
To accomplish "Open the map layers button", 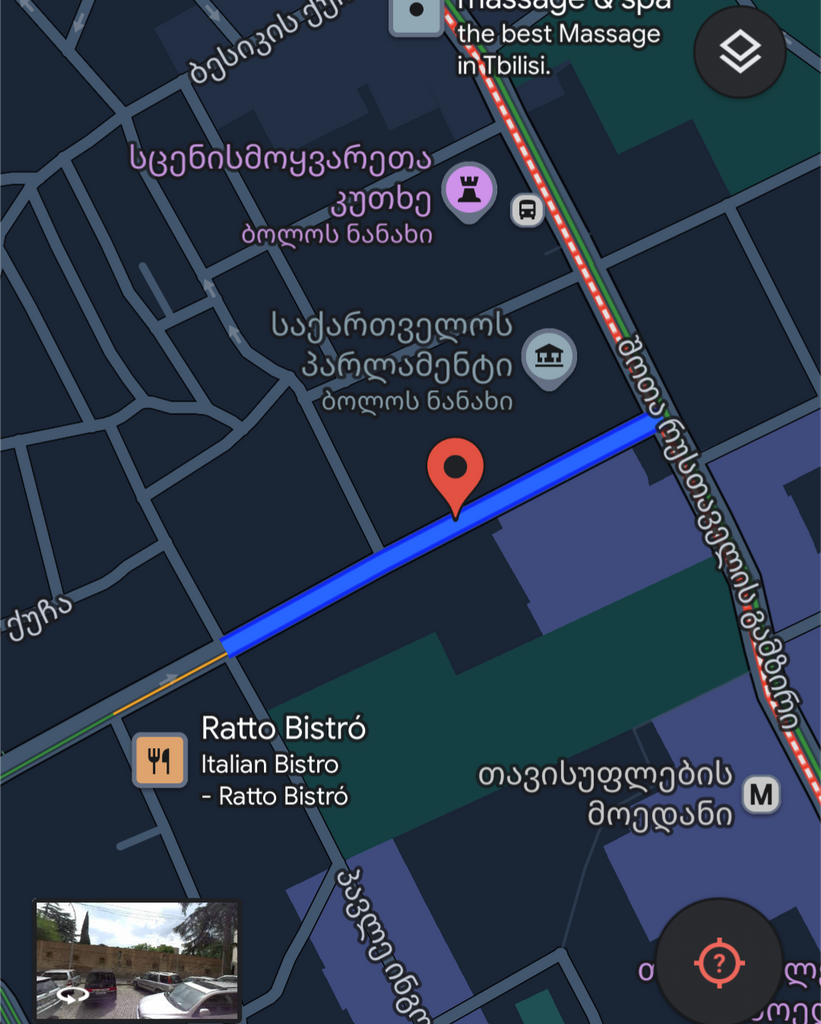I will [x=740, y=52].
